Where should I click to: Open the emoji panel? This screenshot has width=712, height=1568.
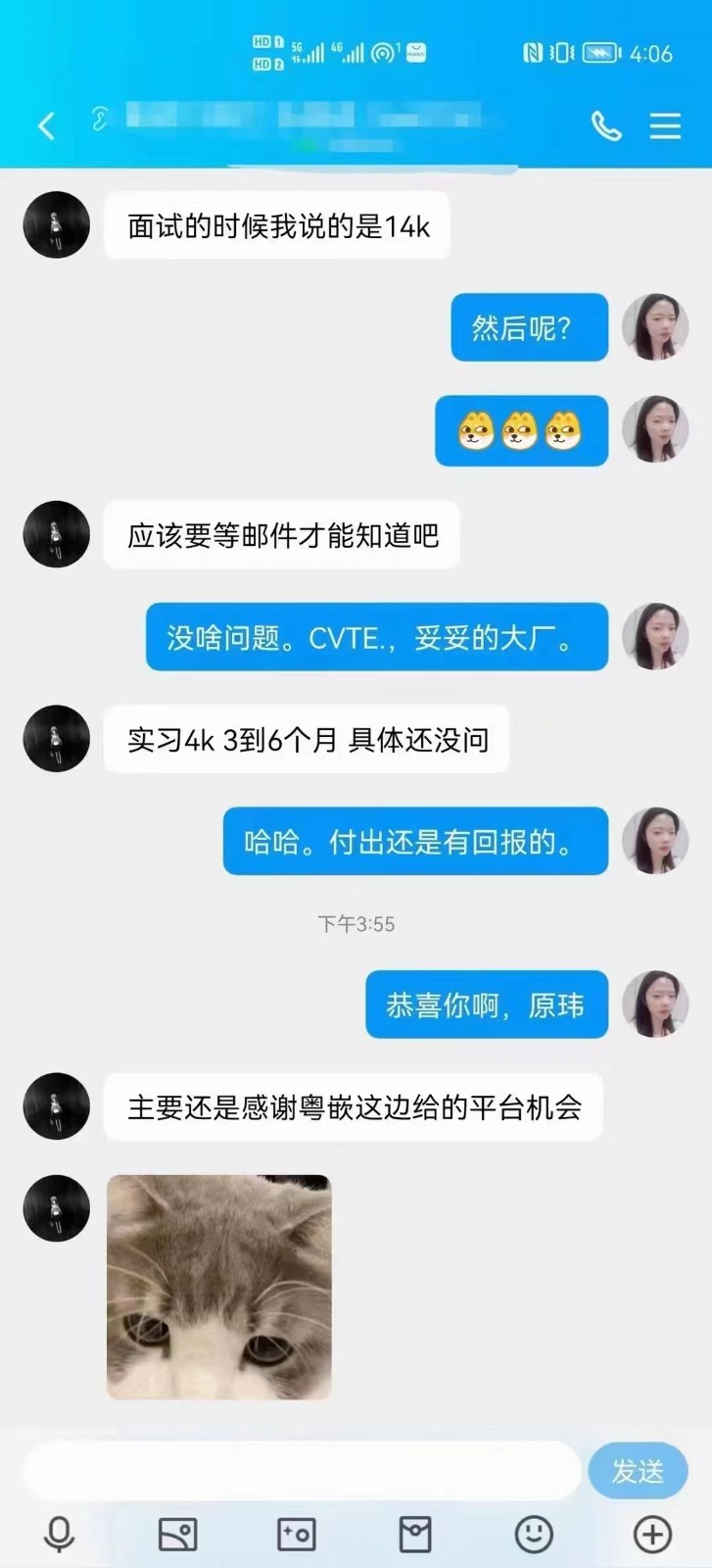(534, 1534)
